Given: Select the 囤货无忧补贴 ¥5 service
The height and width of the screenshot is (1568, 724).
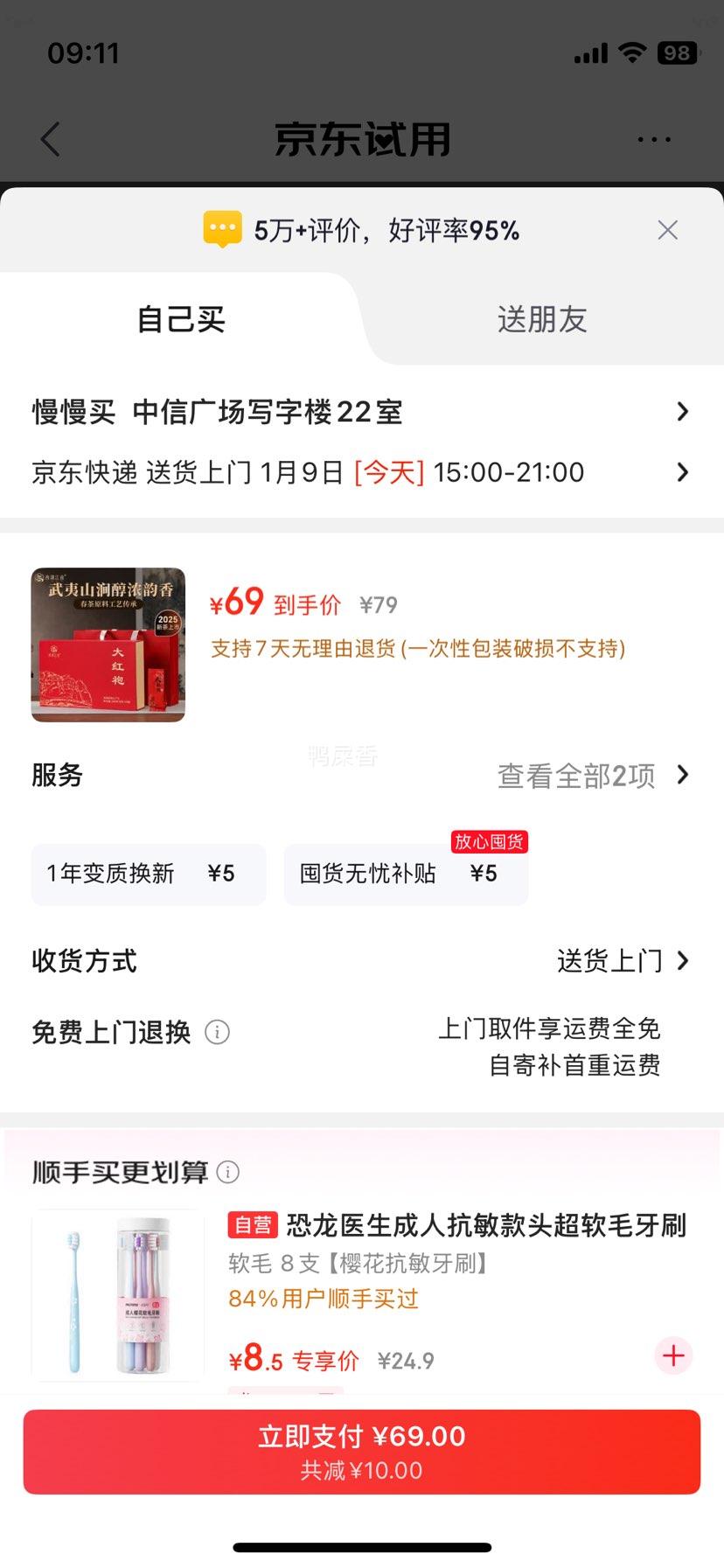Looking at the screenshot, I should tap(406, 874).
